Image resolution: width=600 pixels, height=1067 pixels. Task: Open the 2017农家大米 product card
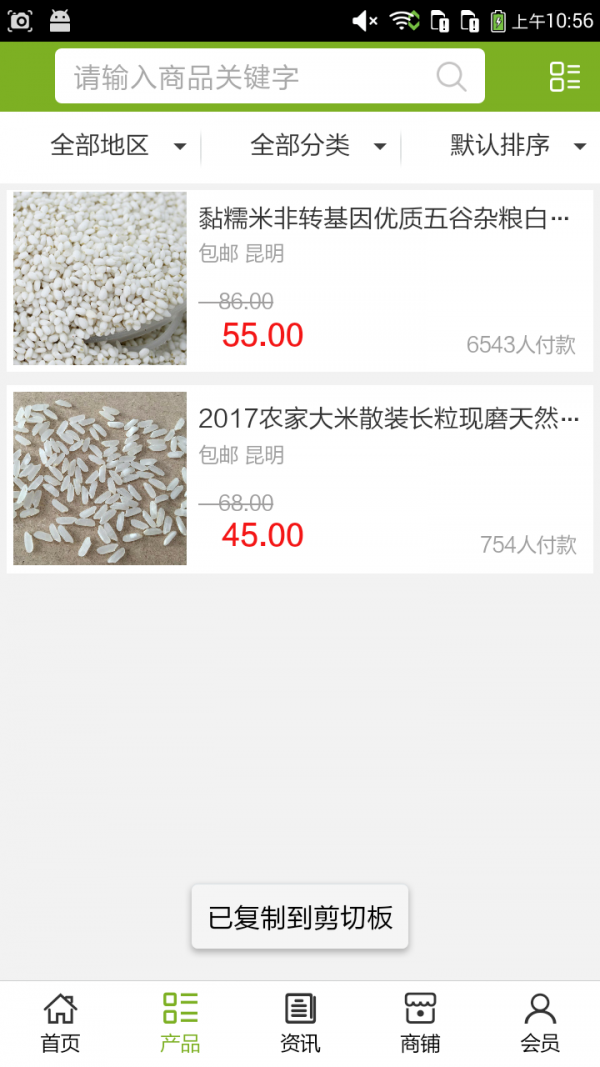pyautogui.click(x=300, y=479)
